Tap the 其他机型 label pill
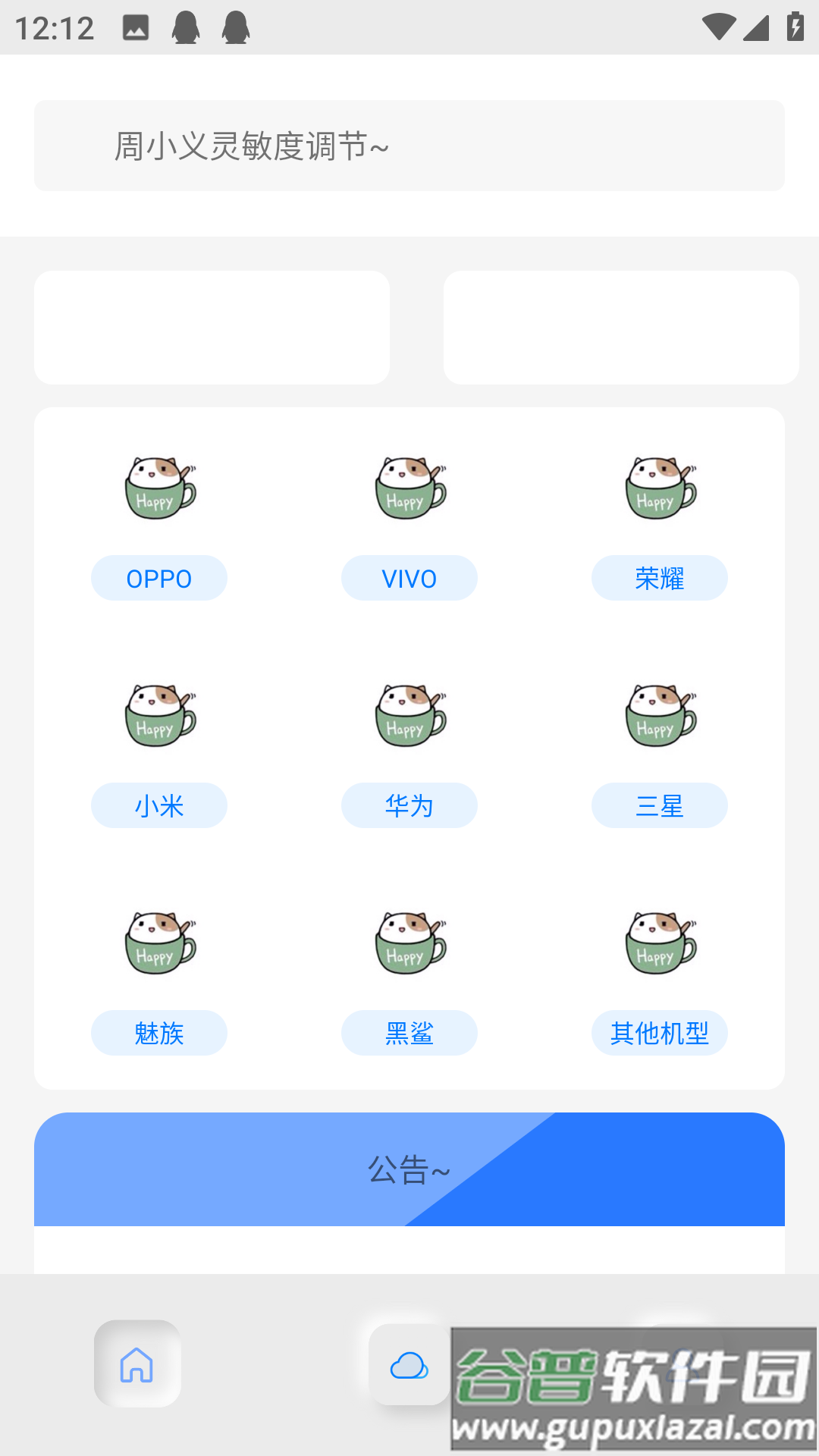 point(659,1033)
